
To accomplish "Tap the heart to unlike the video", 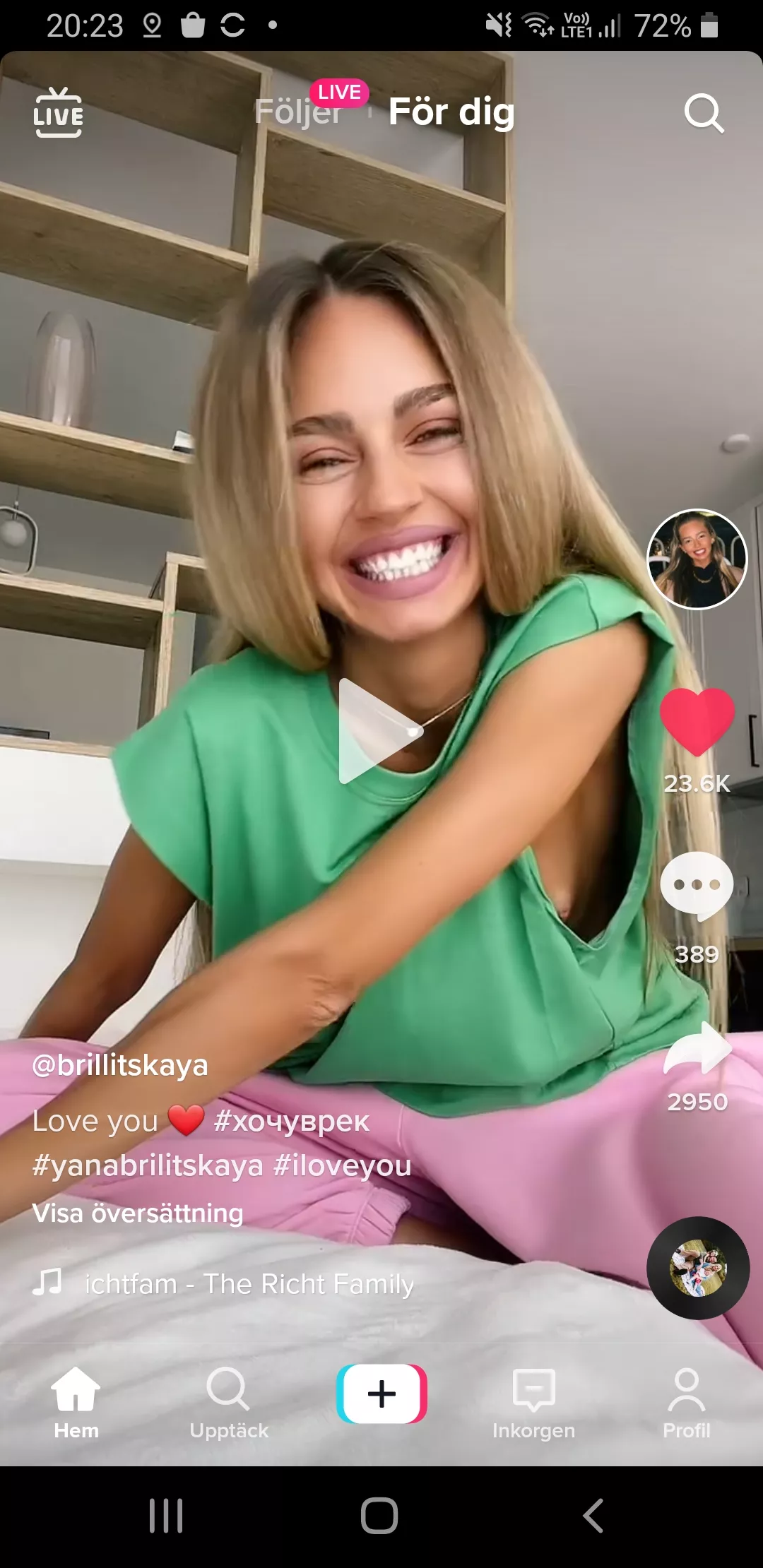I will point(697,722).
